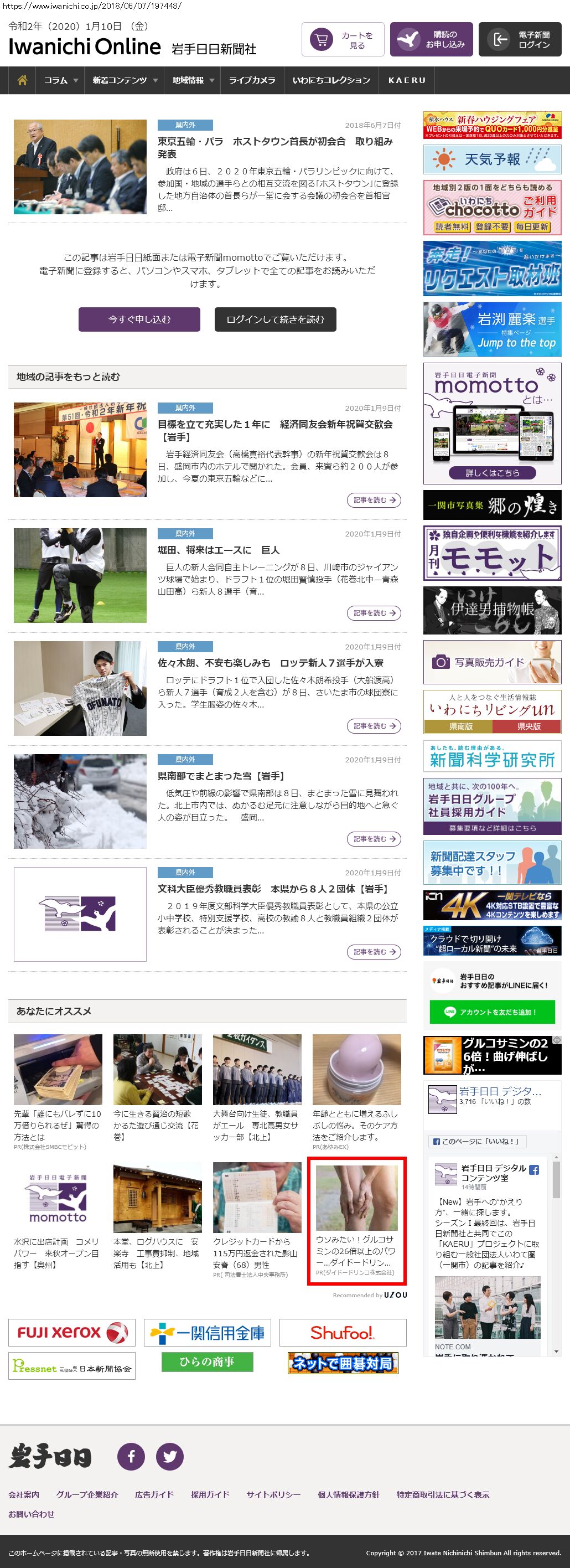Visit the Facebook page icon in footer
Image resolution: width=570 pixels, height=1568 pixels.
point(131,1457)
